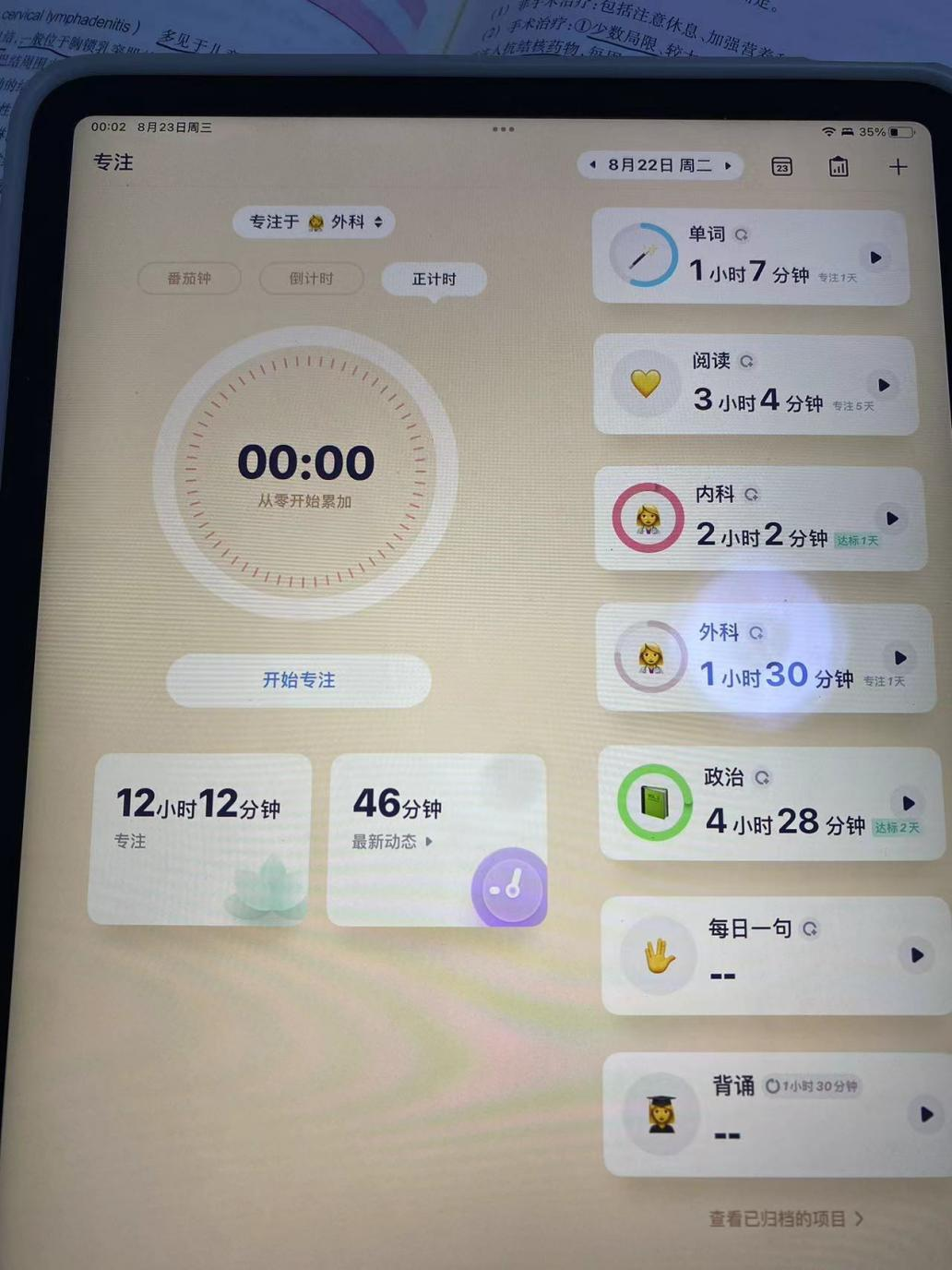Image resolution: width=952 pixels, height=1270 pixels.
Task: Open the 专注于 外科 project dropdown
Action: 314,222
